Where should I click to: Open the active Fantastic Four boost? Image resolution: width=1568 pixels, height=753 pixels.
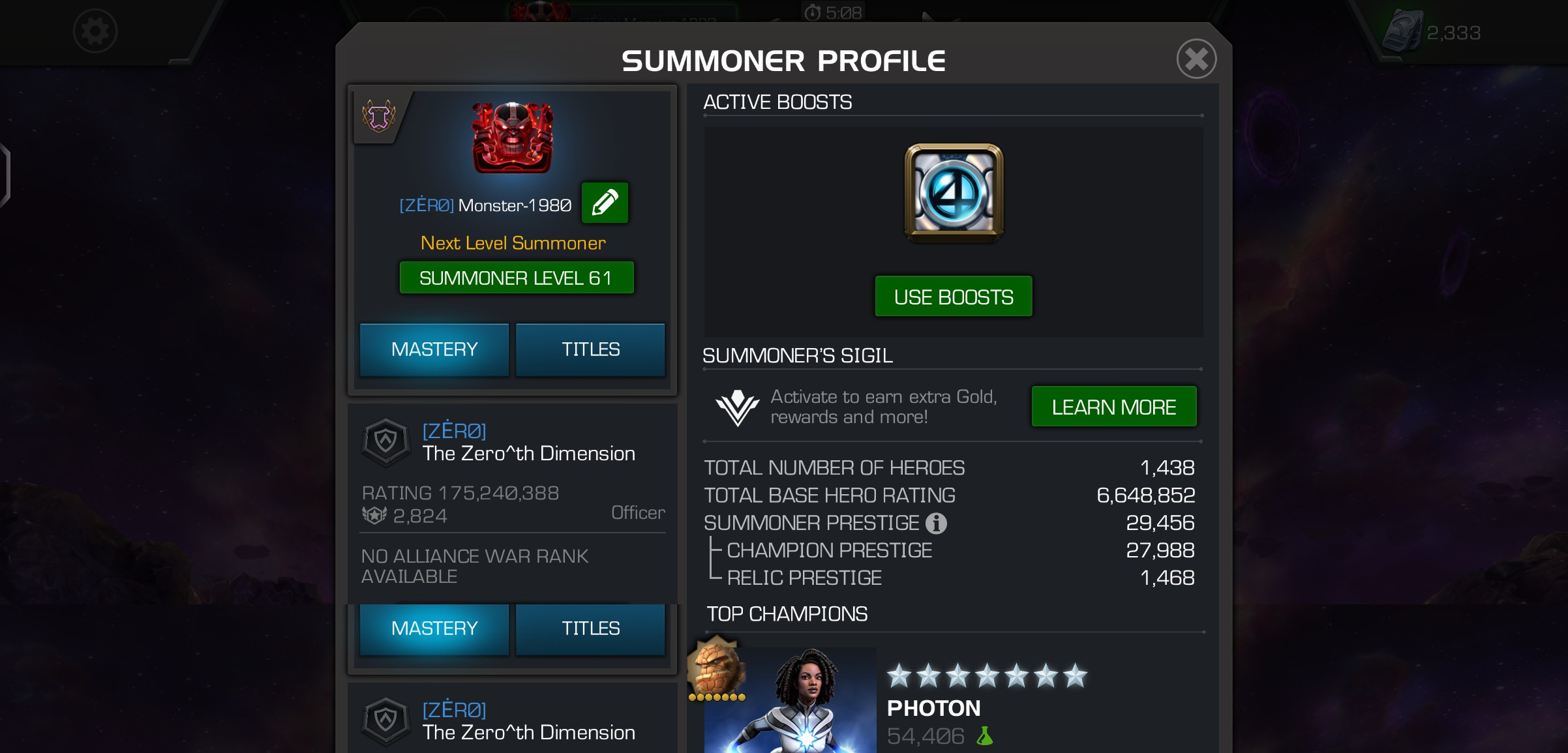954,192
